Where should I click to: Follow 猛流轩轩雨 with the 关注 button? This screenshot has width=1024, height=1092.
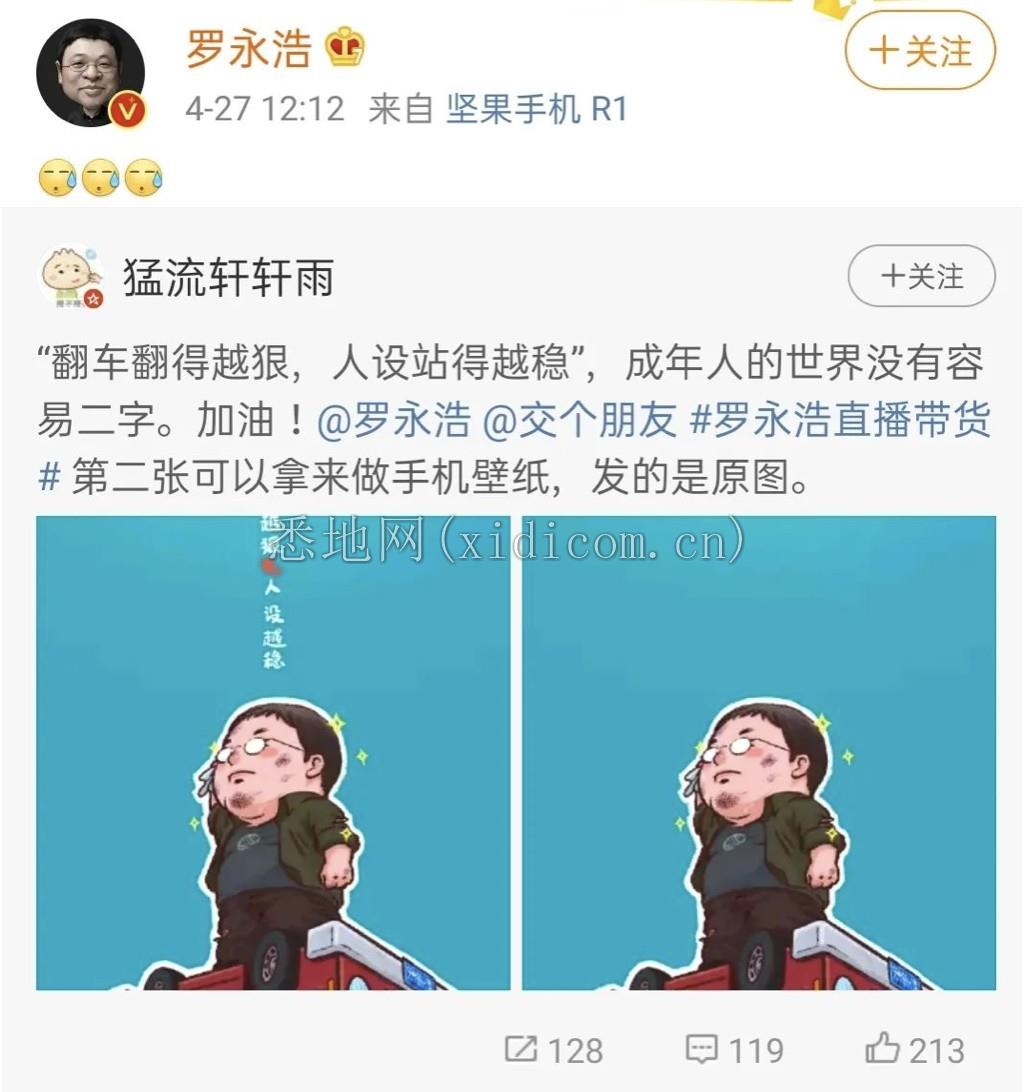[x=921, y=276]
